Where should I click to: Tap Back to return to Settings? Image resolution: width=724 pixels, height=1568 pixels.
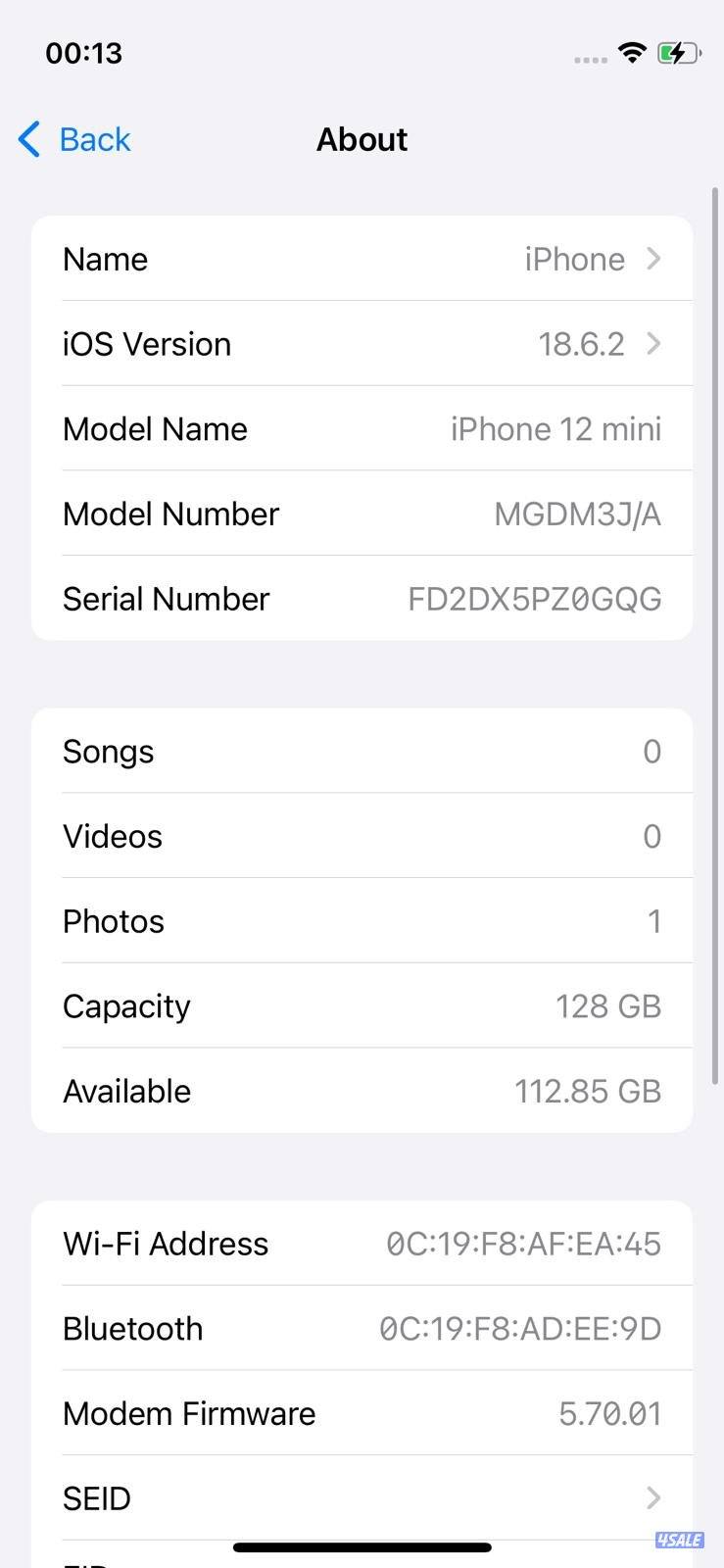pyautogui.click(x=94, y=139)
